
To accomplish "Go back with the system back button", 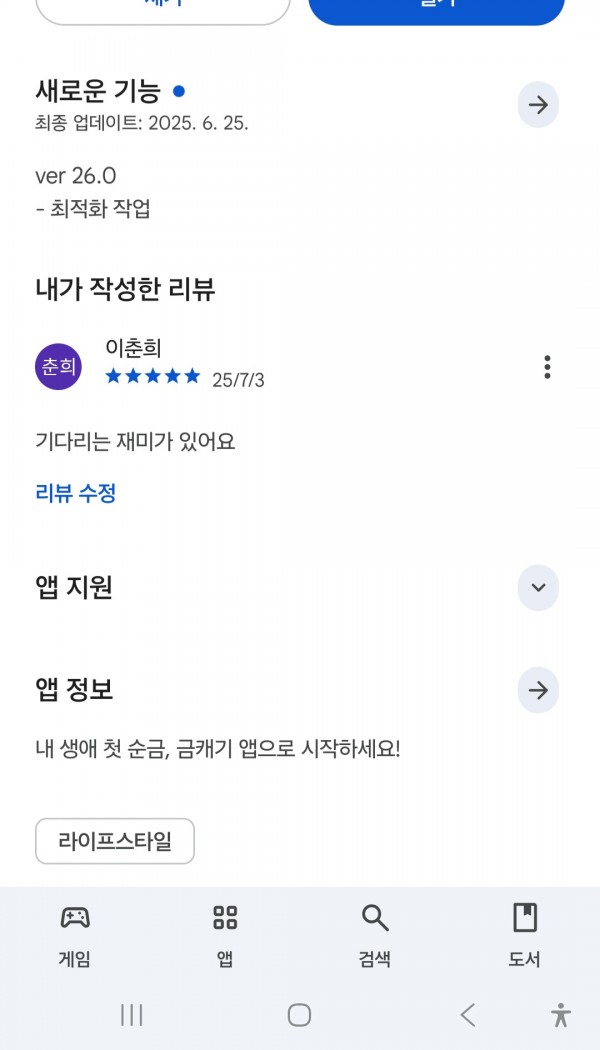I will [468, 1015].
